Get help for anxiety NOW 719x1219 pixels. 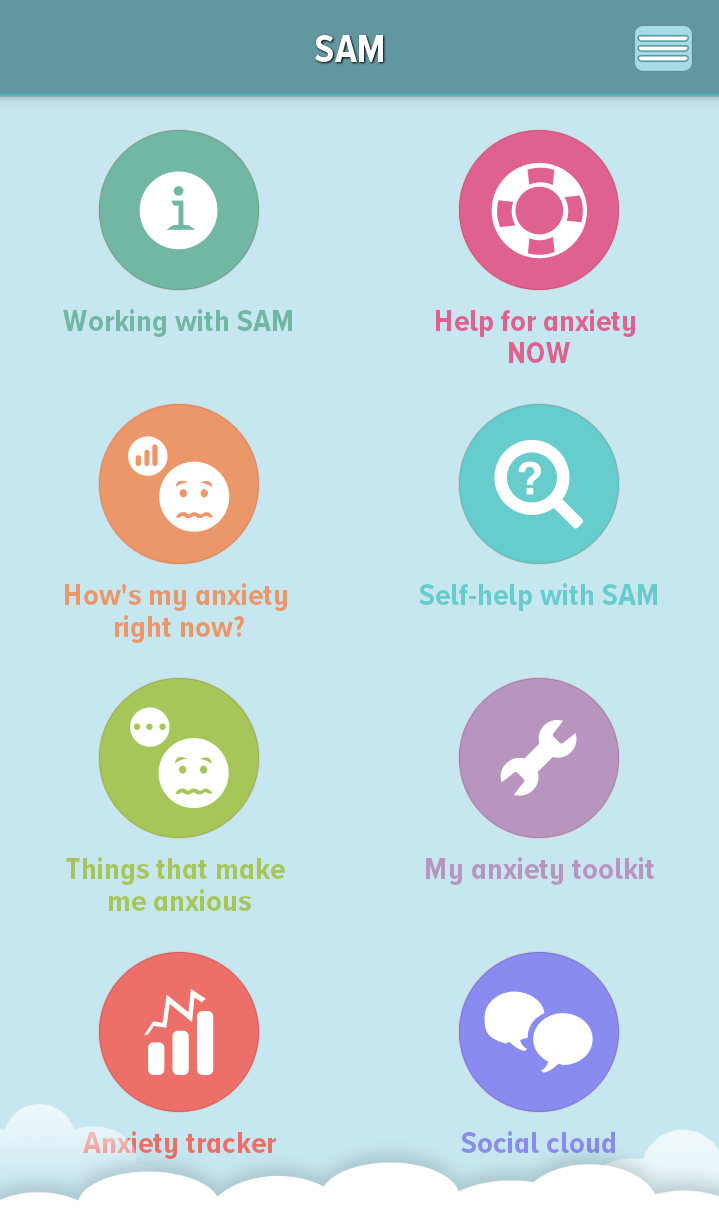pos(539,210)
